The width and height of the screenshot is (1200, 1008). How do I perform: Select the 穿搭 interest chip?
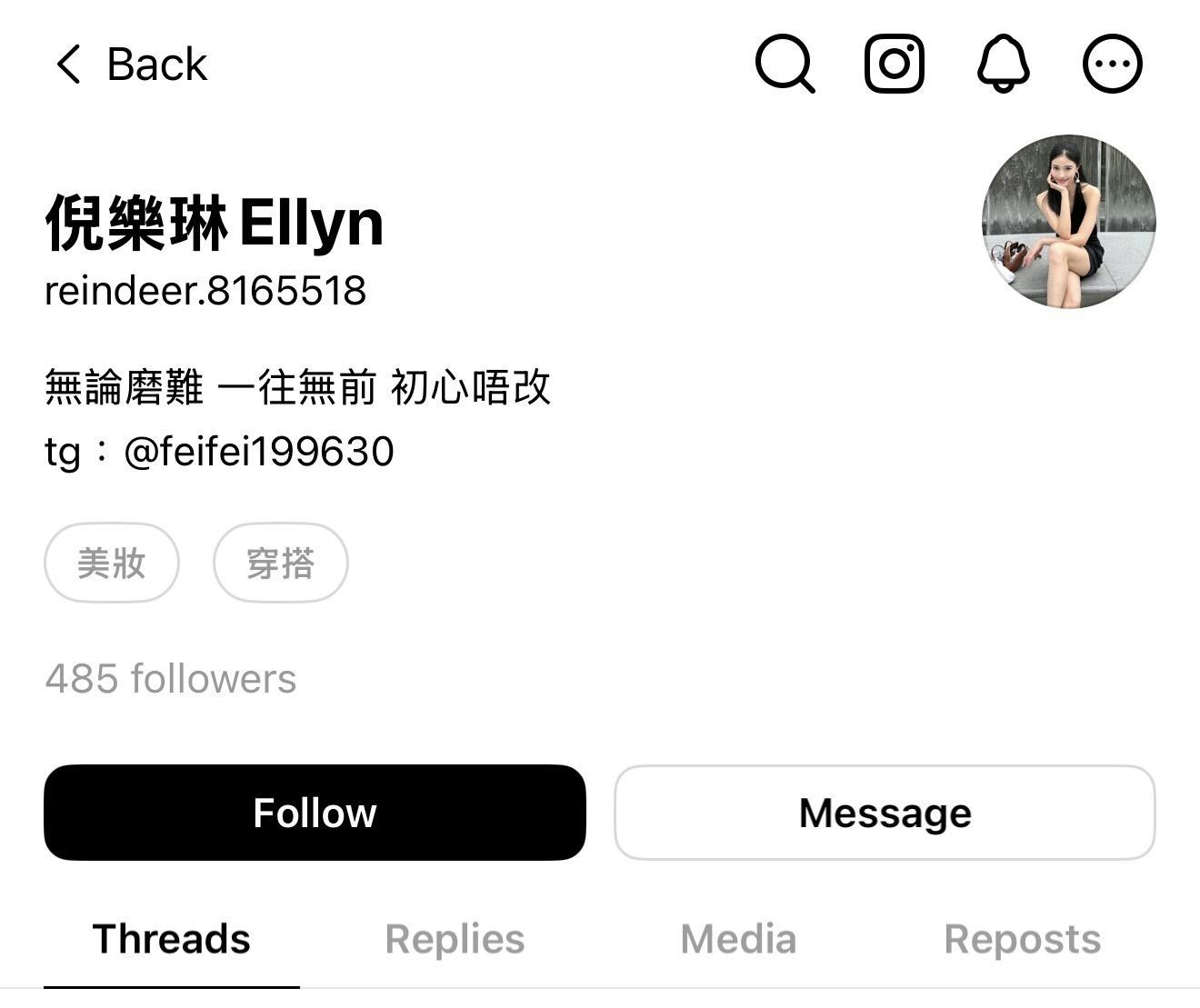coord(280,563)
